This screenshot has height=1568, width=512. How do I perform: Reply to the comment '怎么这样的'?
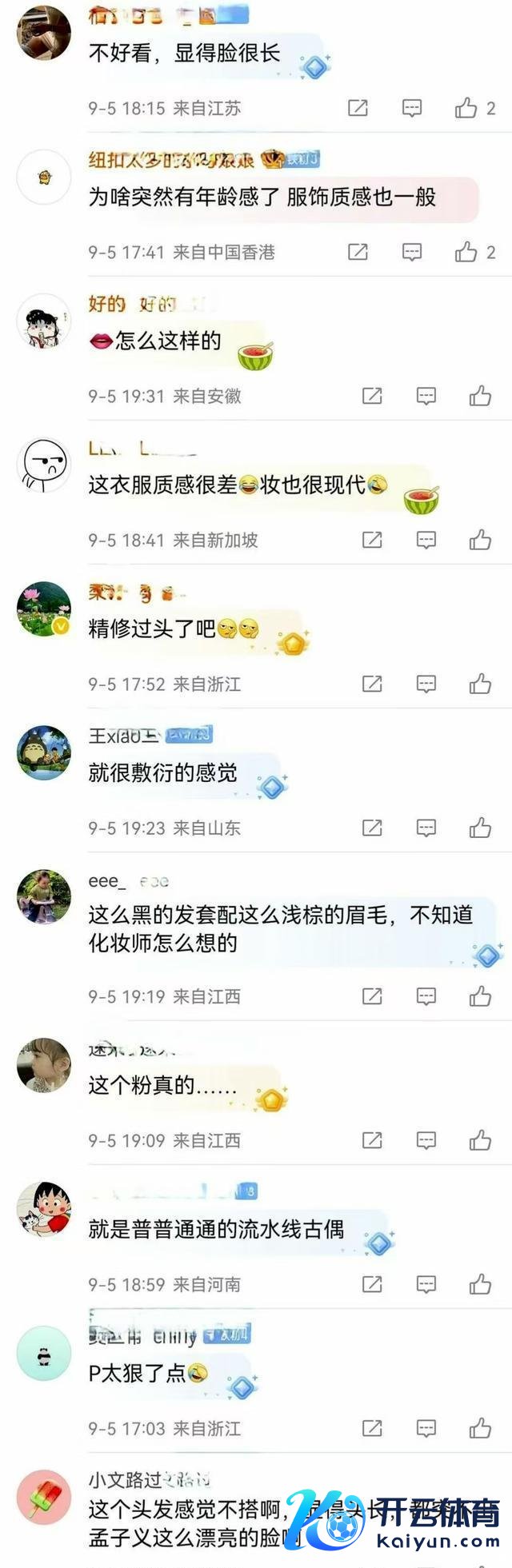426,396
